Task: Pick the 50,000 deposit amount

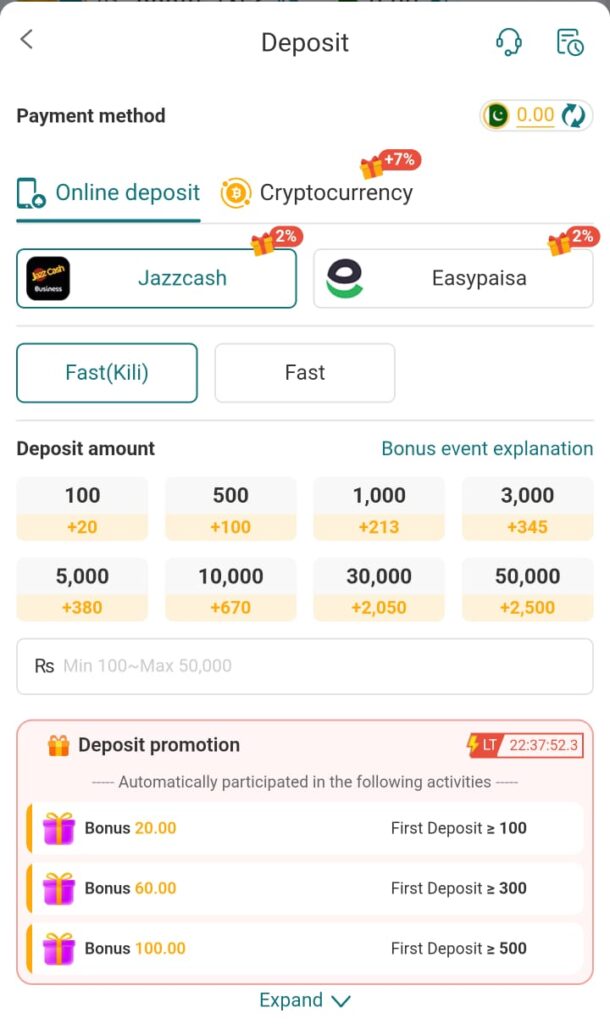Action: (527, 589)
